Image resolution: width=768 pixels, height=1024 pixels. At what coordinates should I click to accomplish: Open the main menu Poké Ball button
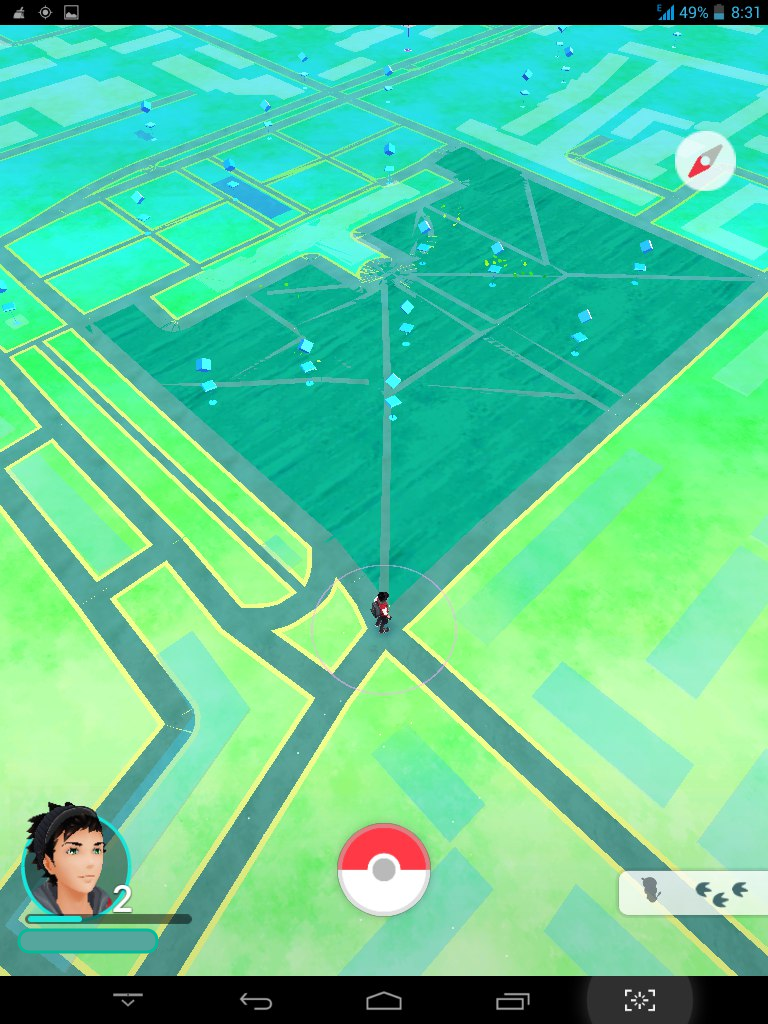384,869
